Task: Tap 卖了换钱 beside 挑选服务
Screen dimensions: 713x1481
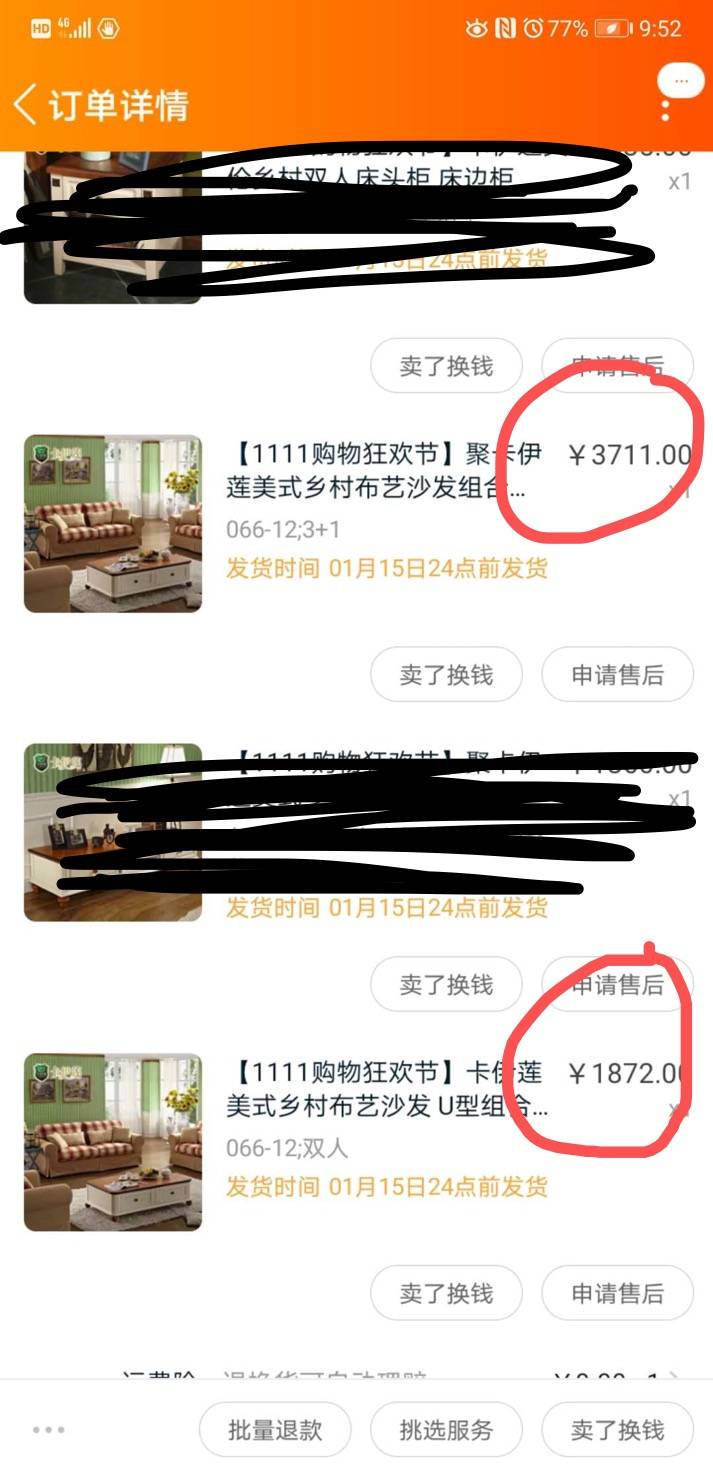Action: (x=617, y=1430)
